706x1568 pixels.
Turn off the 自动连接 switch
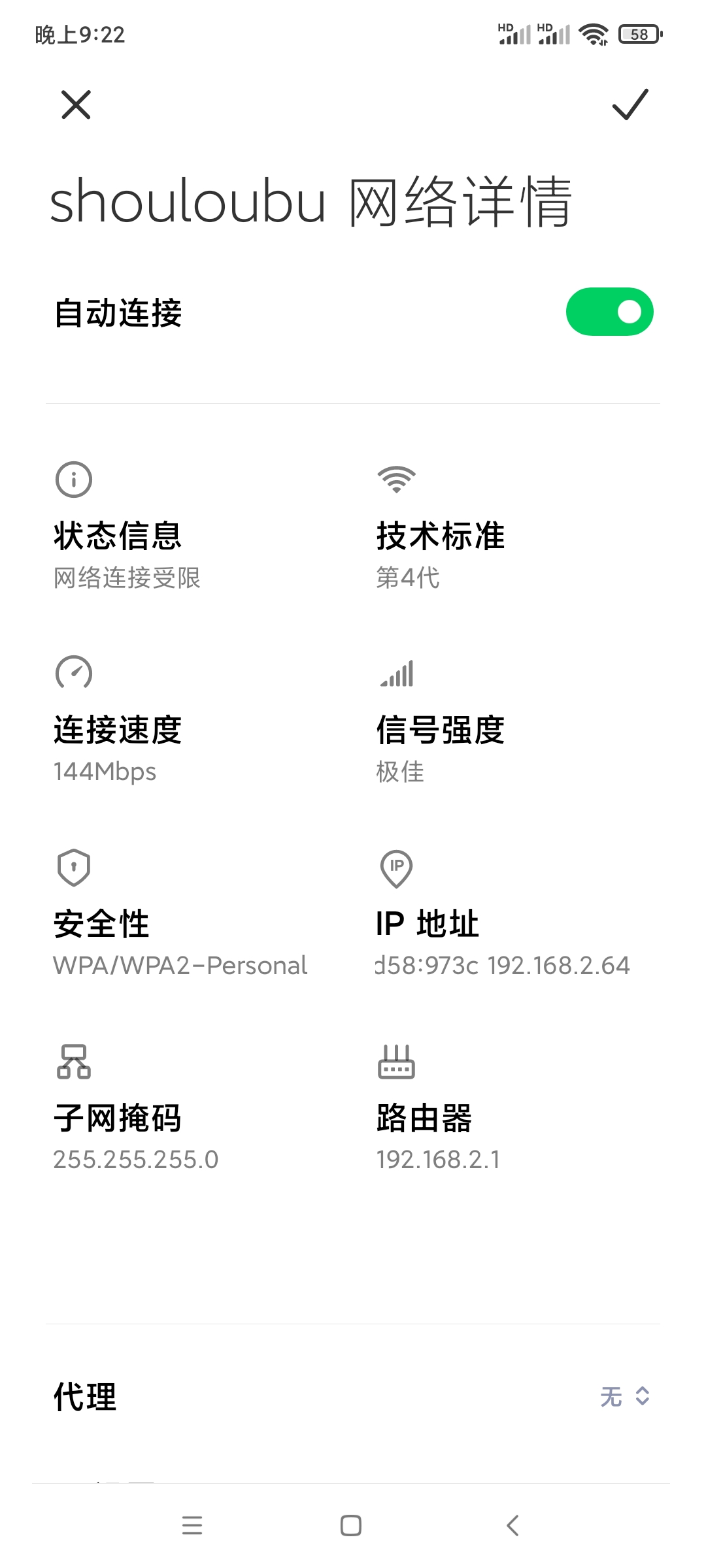[x=609, y=312]
